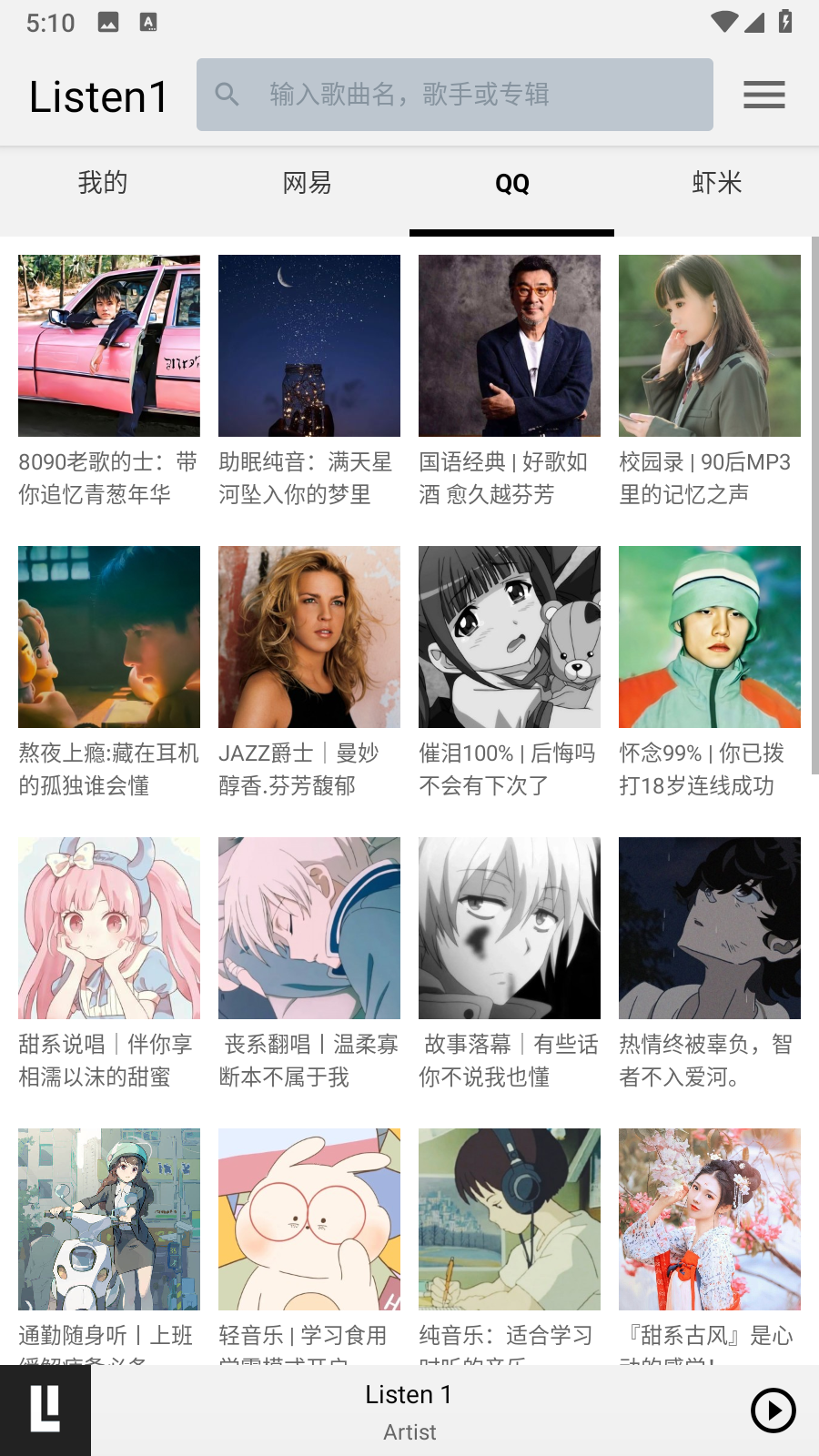Switch to the 虾米 tab
Image resolution: width=819 pixels, height=1456 pixels.
(716, 183)
